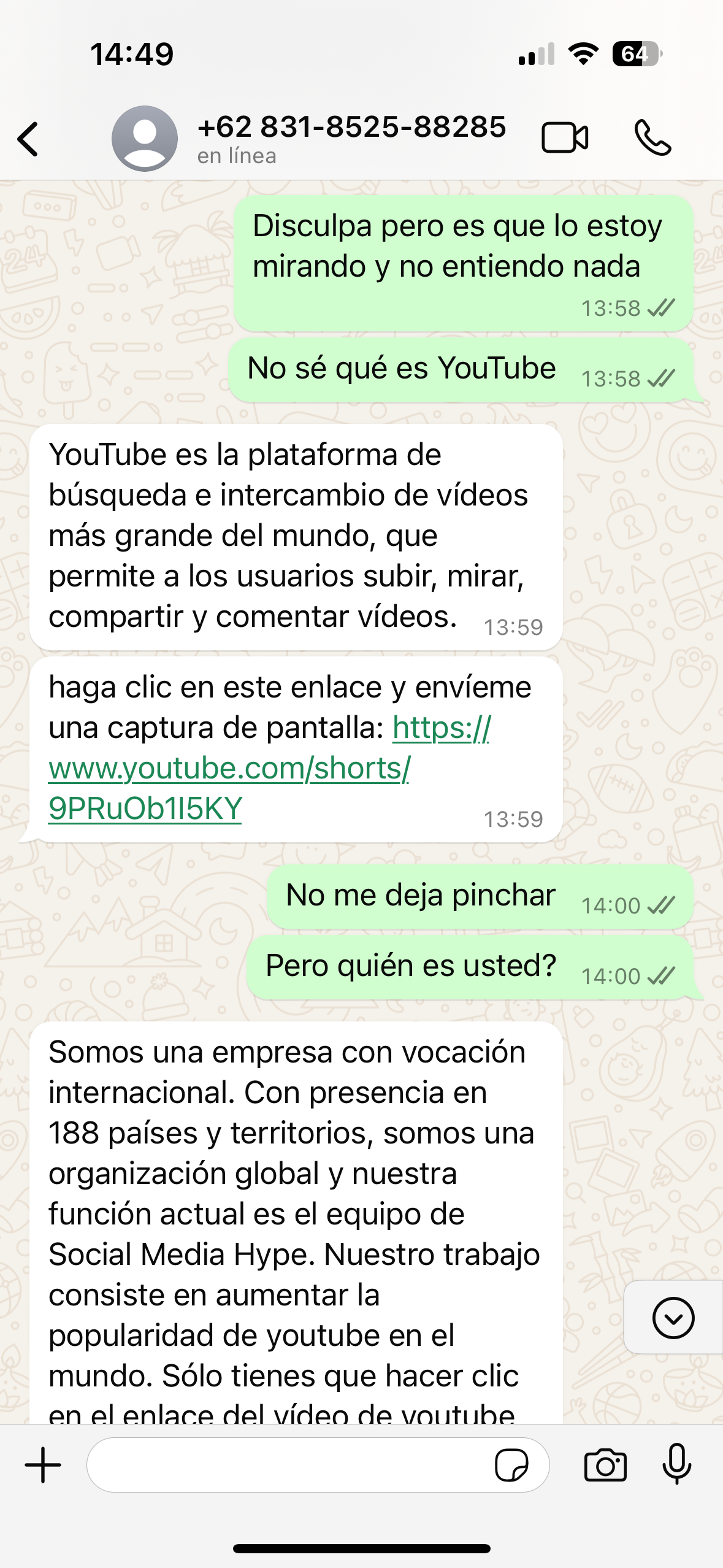View the contact's profile picture
723x1568 pixels.
pos(145,139)
